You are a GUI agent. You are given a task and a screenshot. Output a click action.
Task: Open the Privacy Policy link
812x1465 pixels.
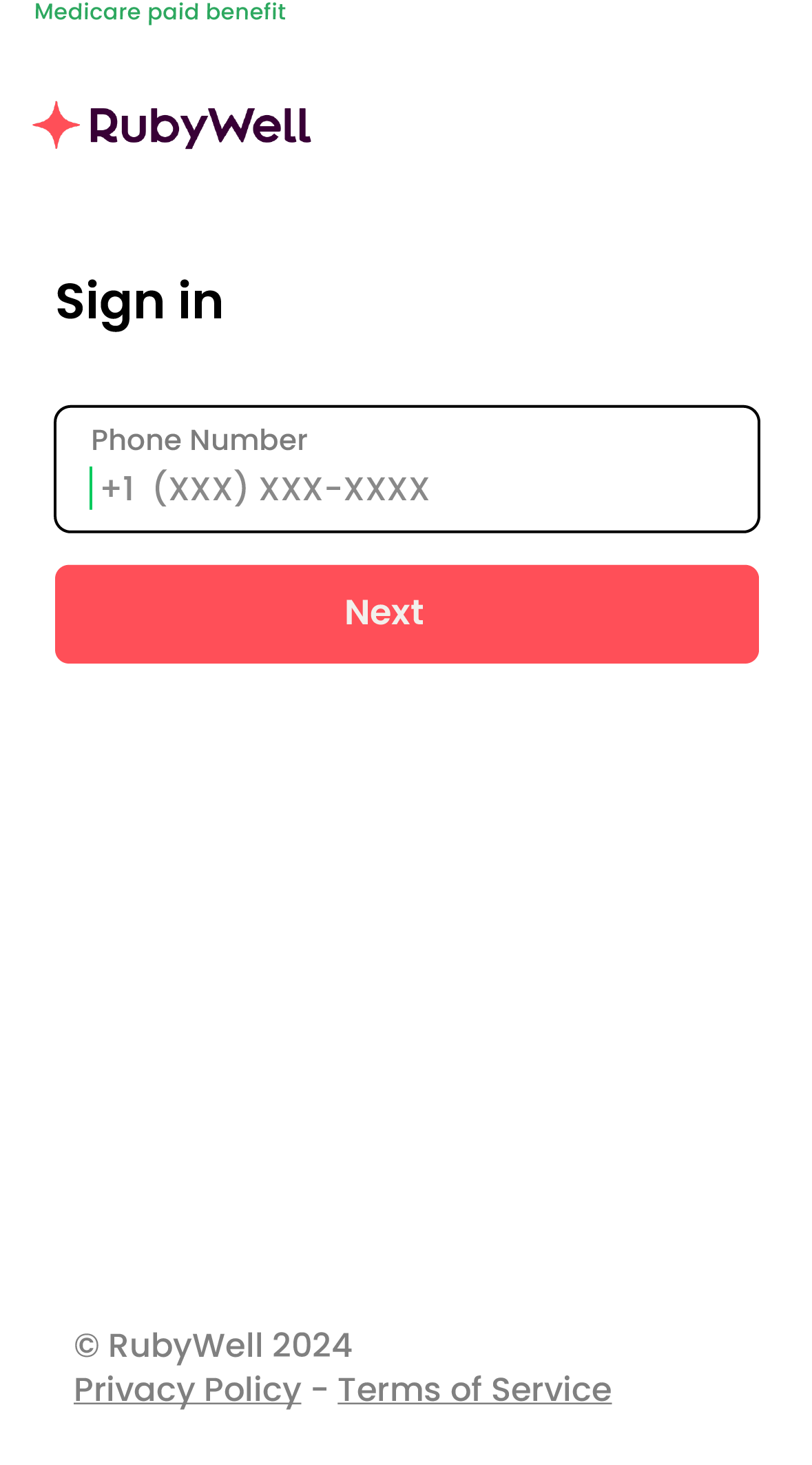point(187,1389)
